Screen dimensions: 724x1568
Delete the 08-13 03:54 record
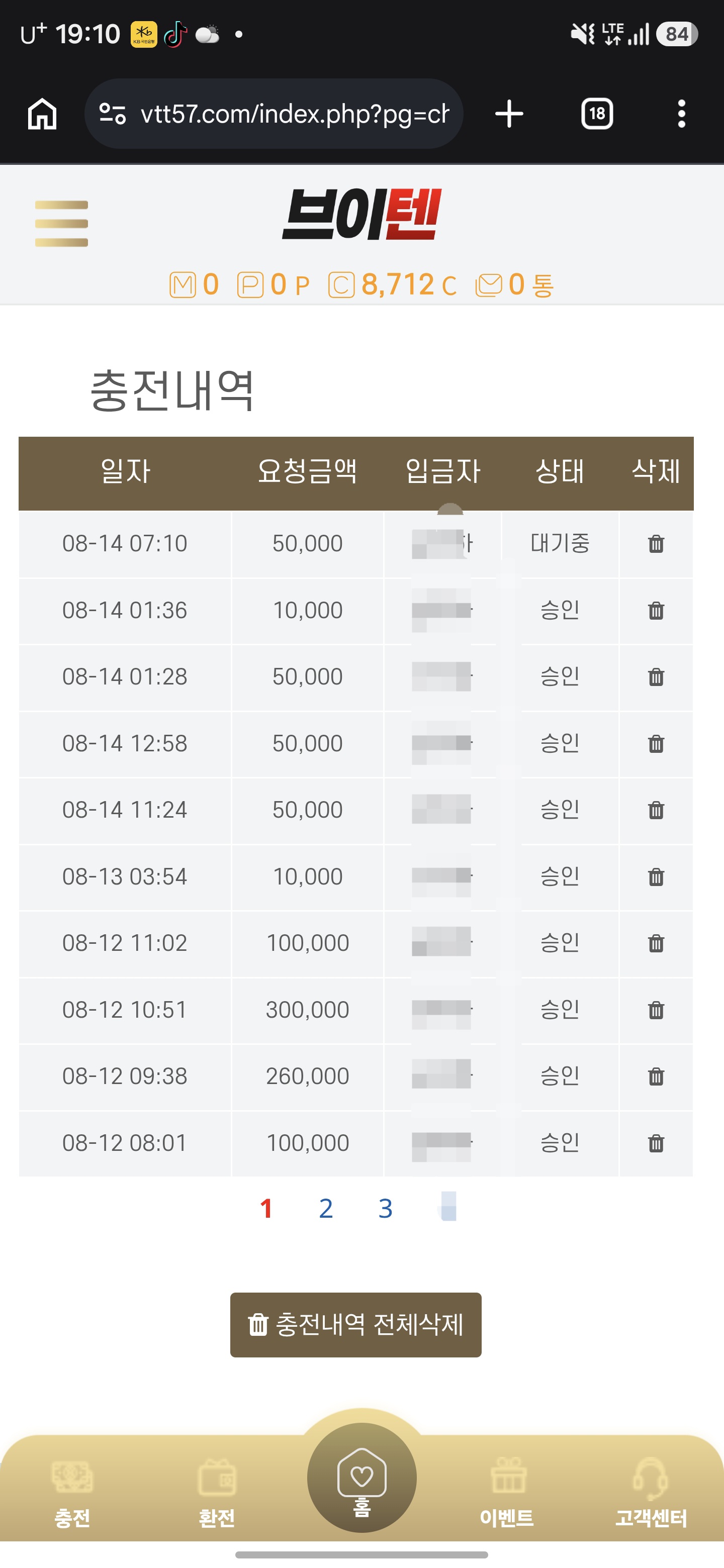656,877
